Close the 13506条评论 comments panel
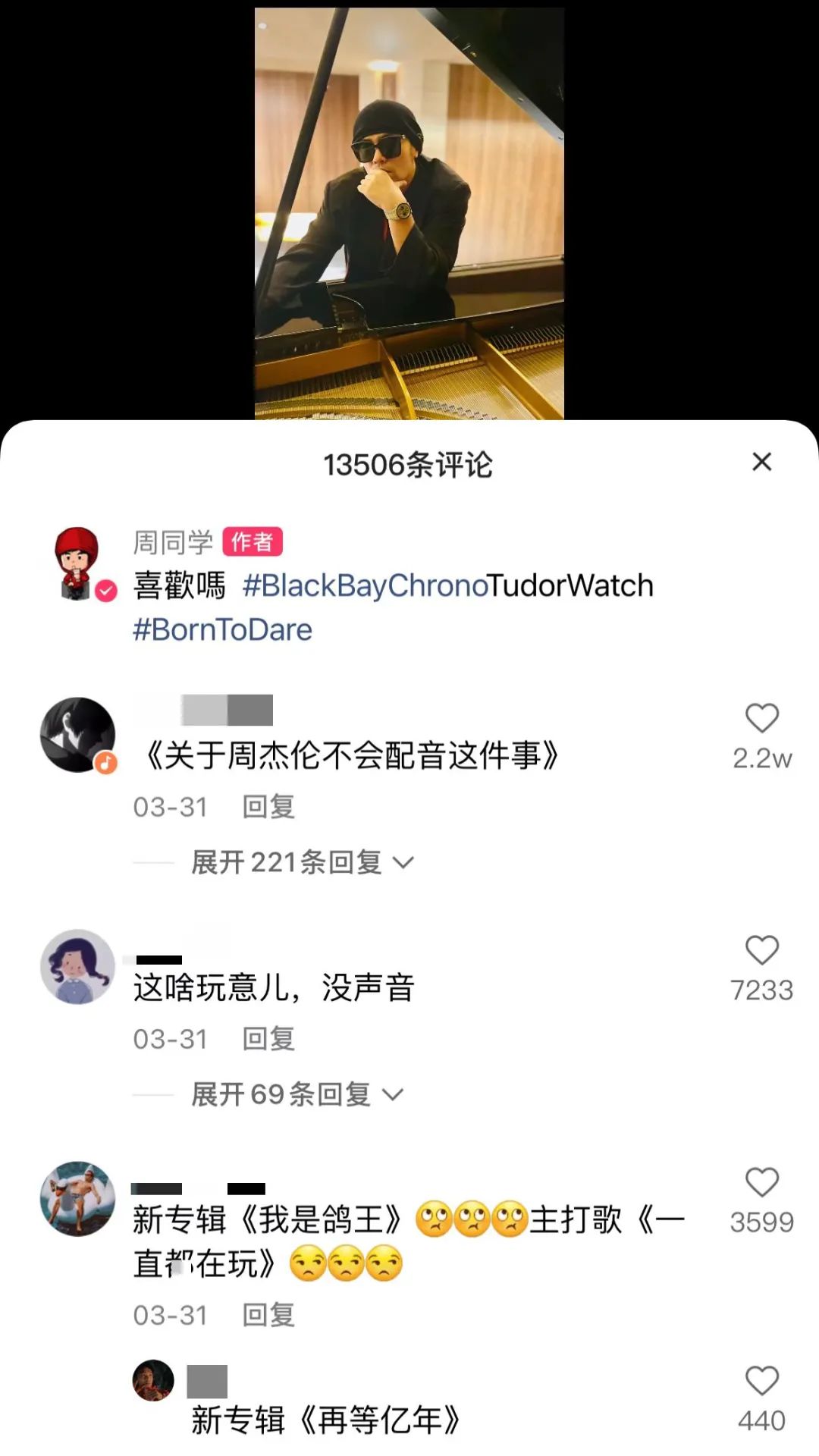 [x=761, y=462]
